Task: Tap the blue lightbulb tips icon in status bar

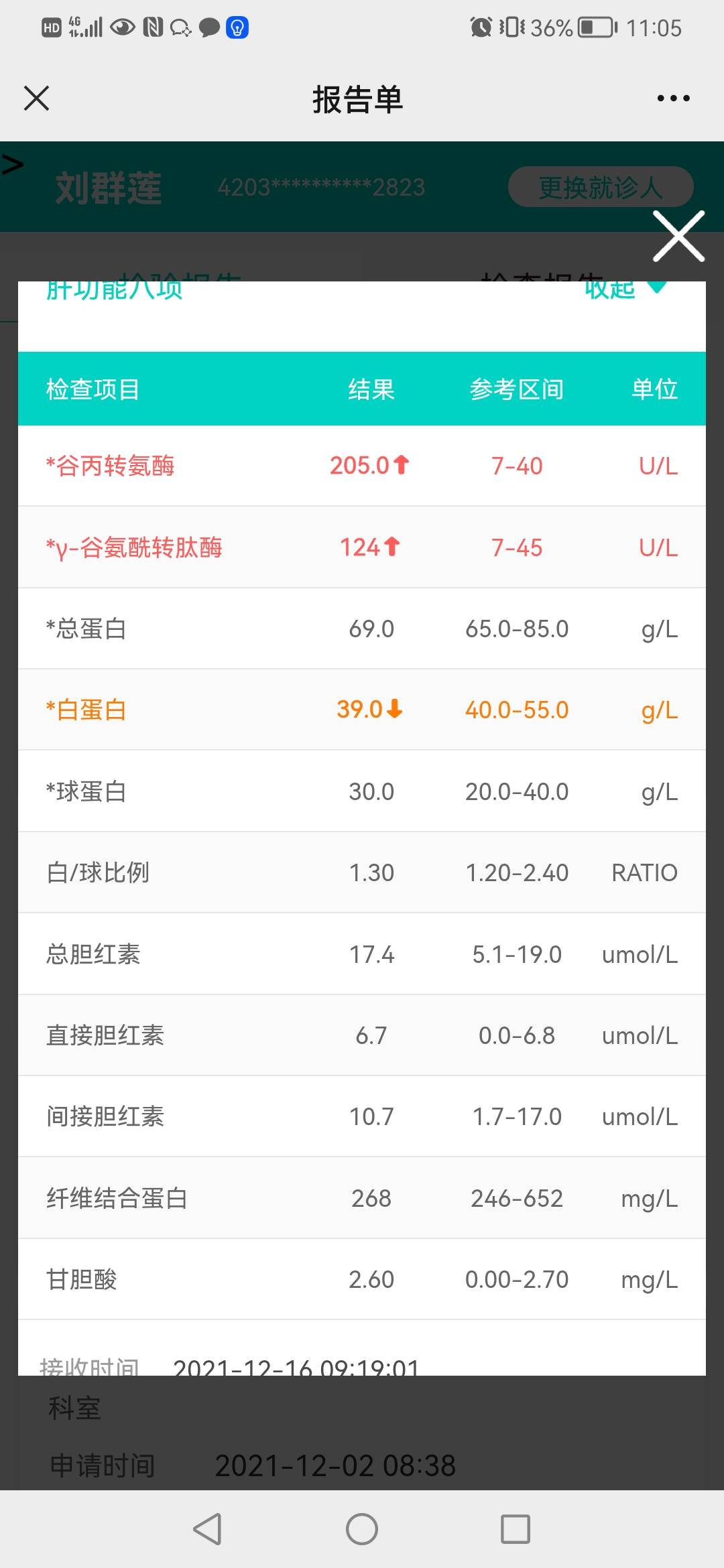Action: (237, 27)
